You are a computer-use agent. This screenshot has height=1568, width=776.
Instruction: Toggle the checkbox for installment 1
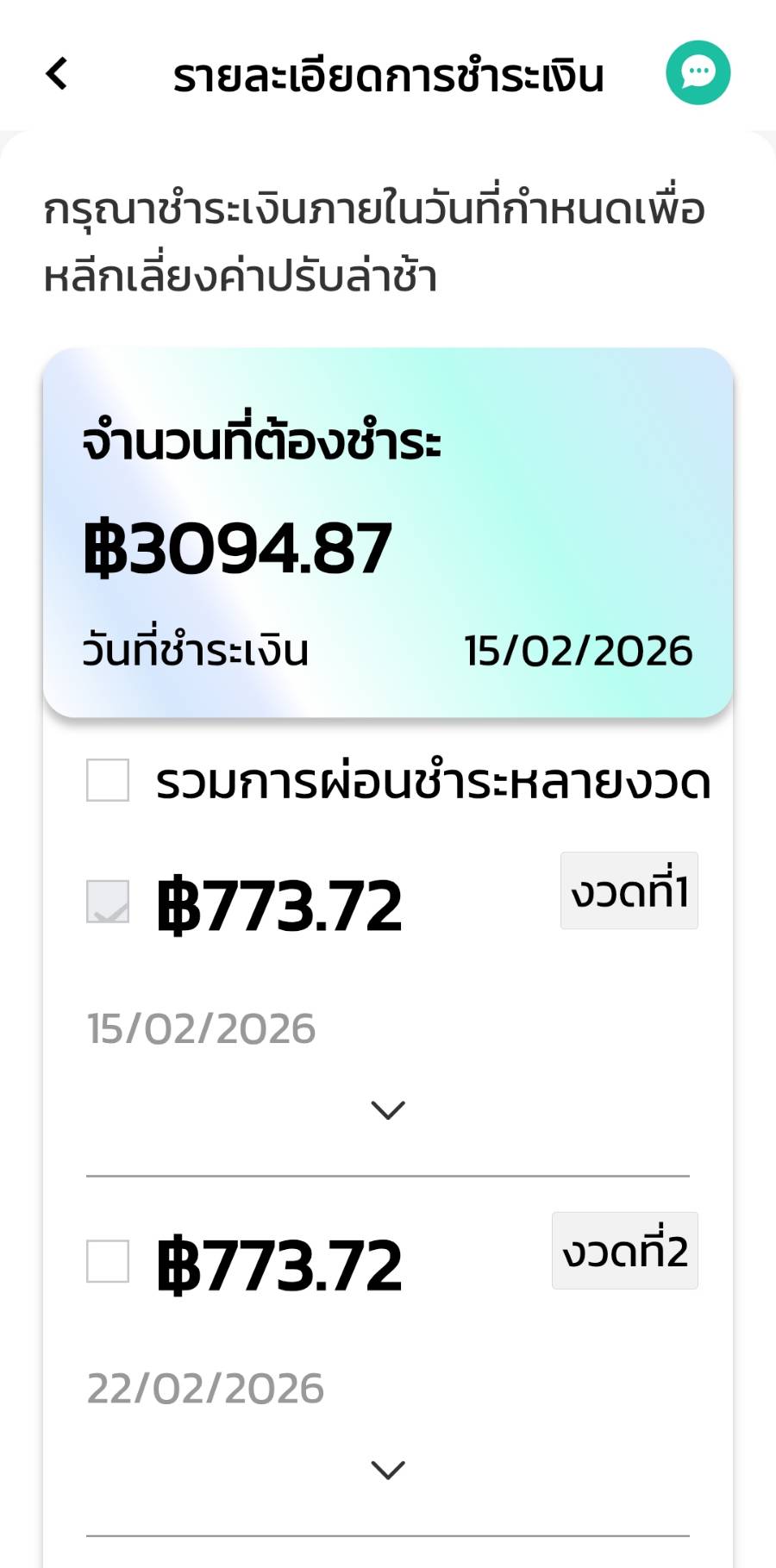tap(108, 902)
